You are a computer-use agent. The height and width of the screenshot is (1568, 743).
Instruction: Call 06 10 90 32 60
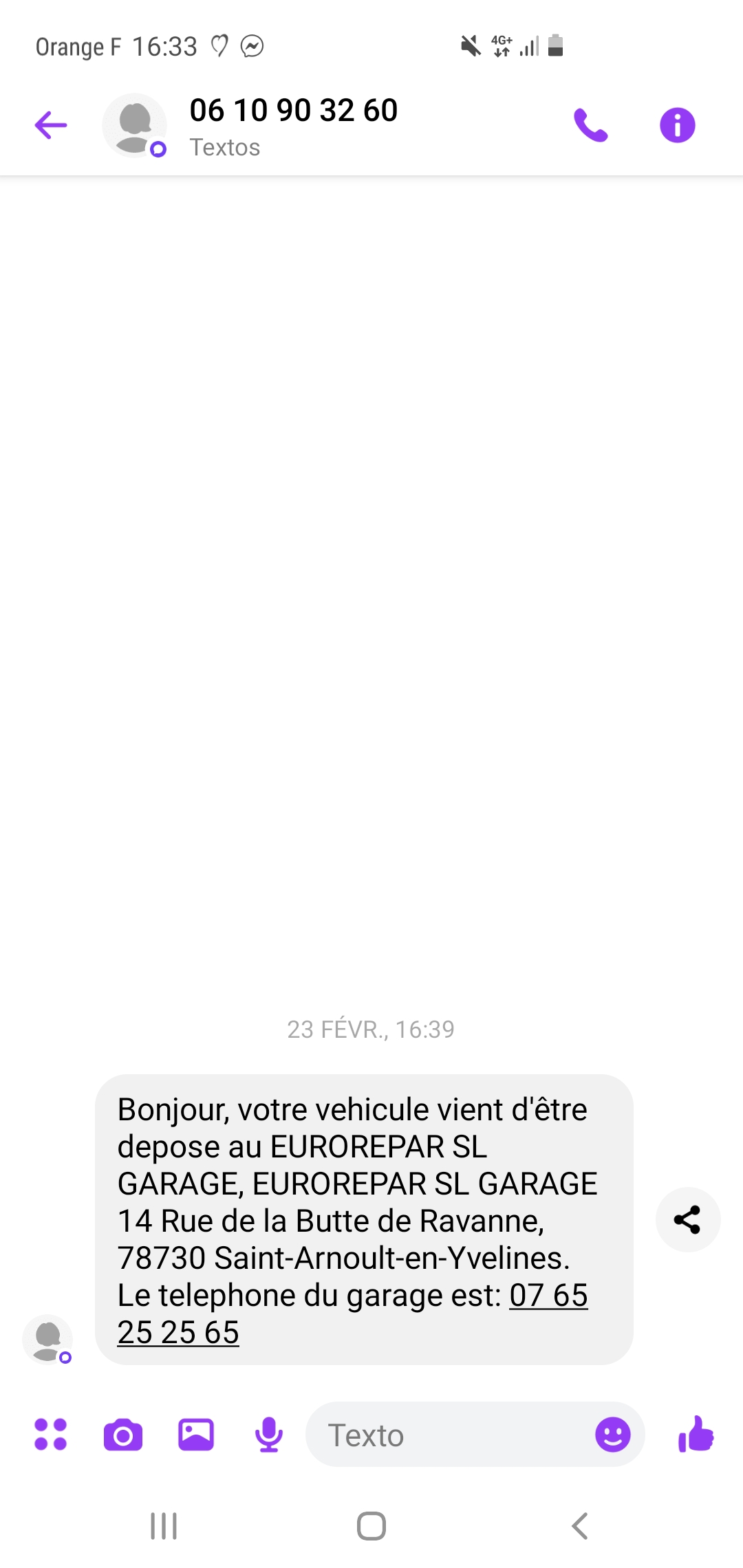pyautogui.click(x=591, y=125)
